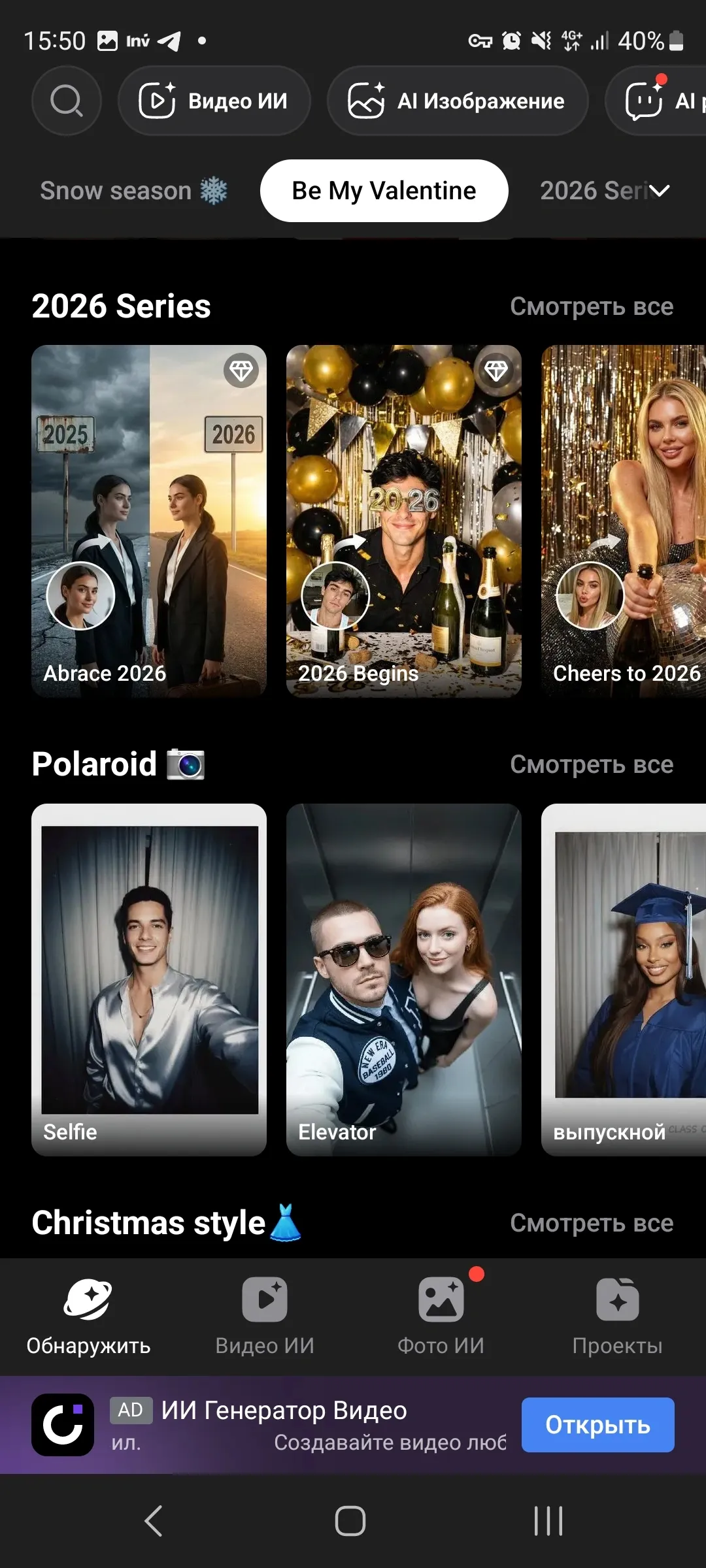Choose the Cheers to 2026 template
This screenshot has width=706, height=1568.
click(623, 521)
